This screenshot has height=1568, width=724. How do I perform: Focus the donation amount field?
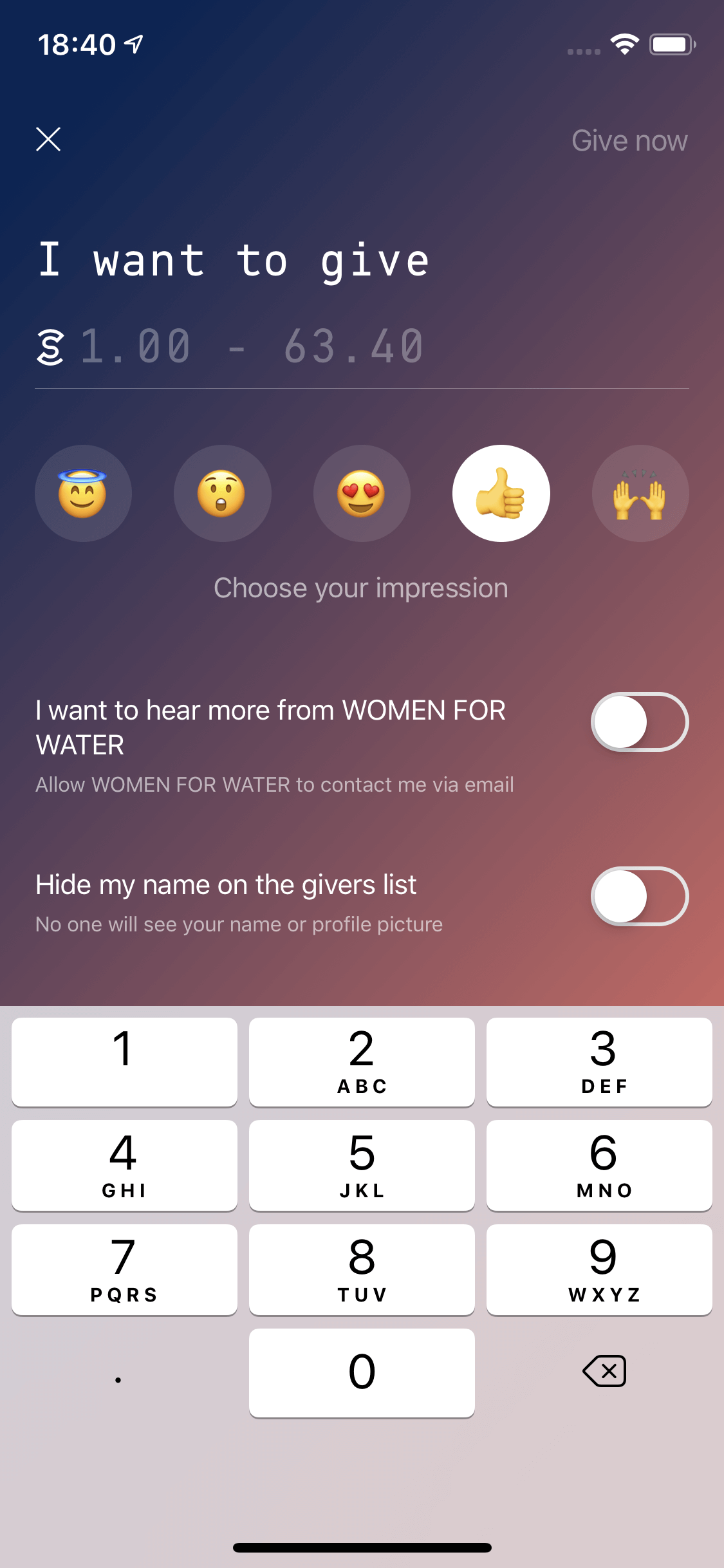[x=362, y=346]
